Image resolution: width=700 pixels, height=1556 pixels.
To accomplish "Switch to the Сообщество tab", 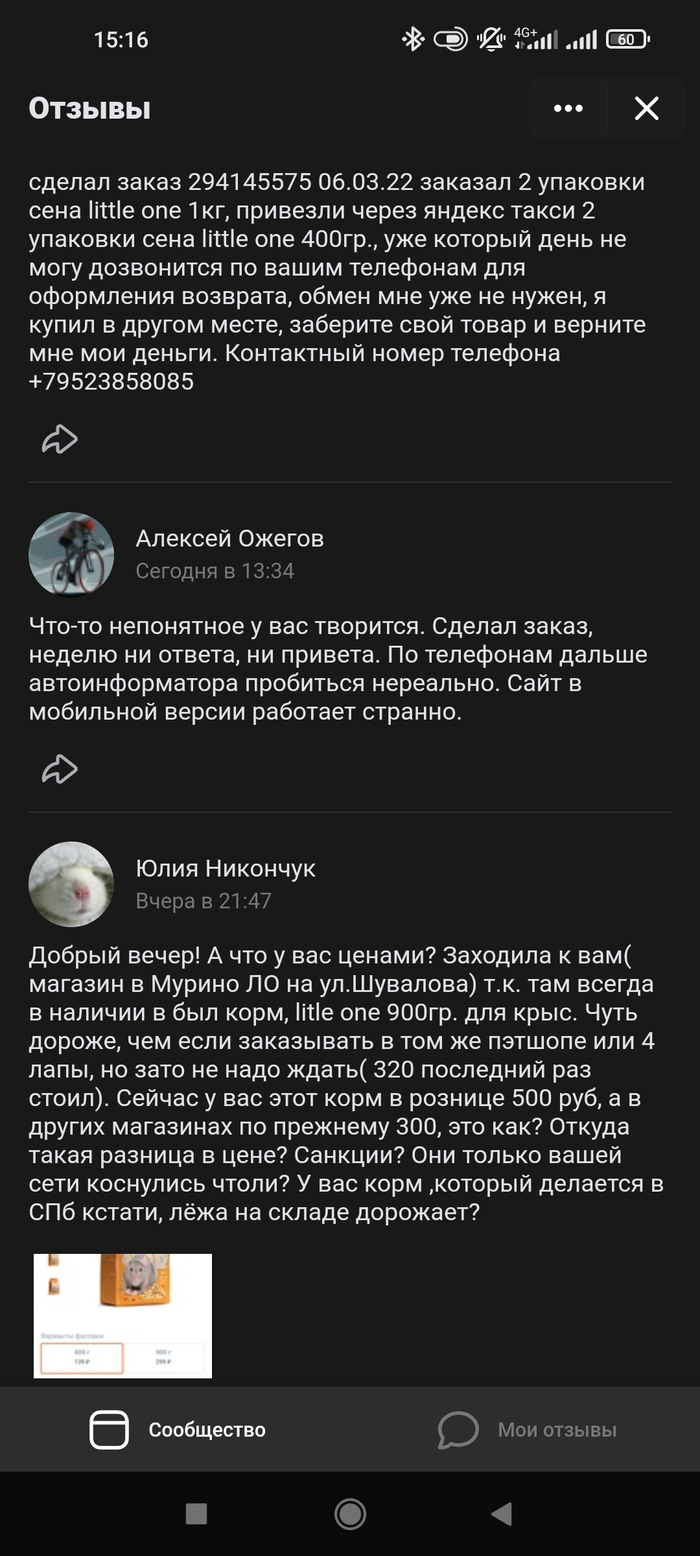I will 178,1430.
